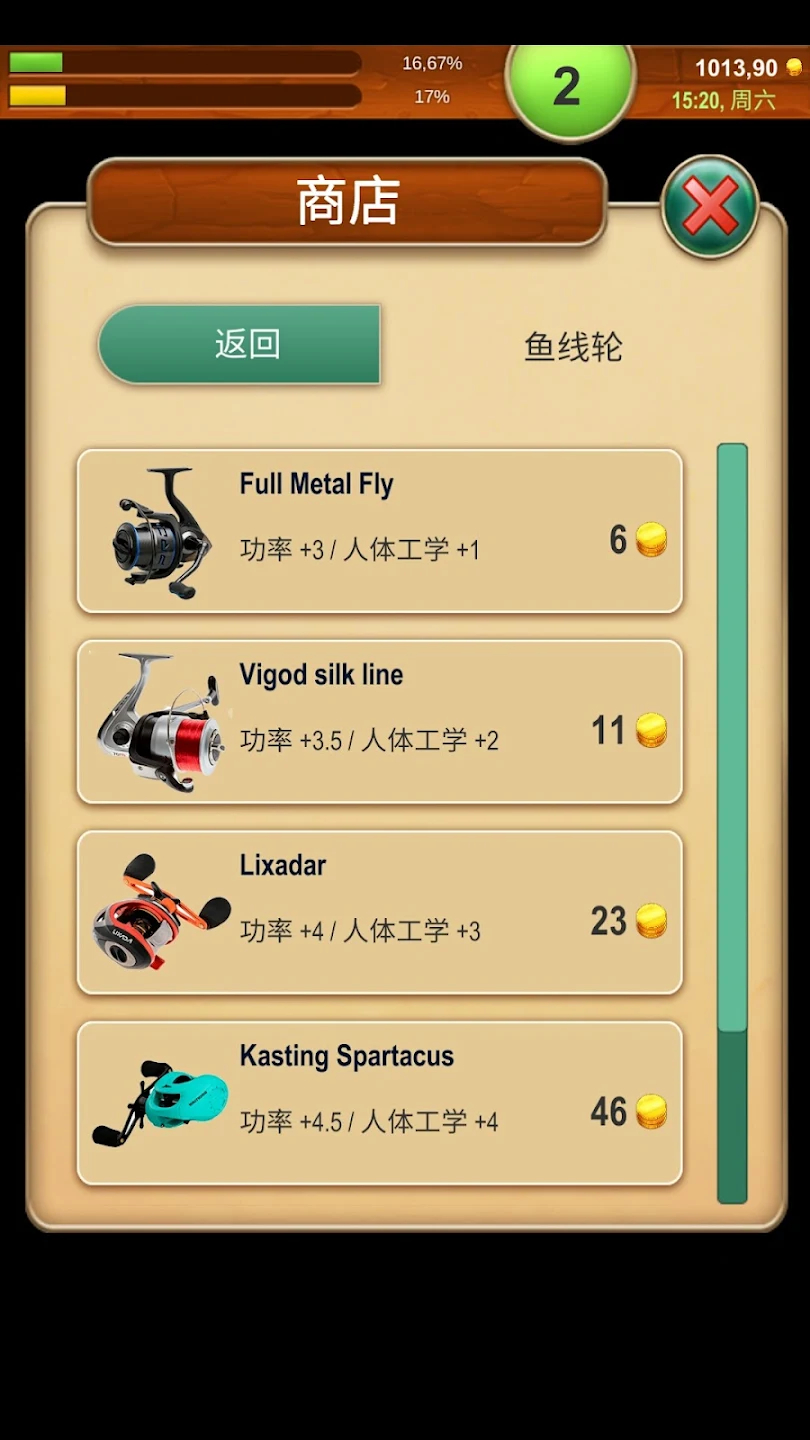Screen dimensions: 810x1440
Task: Open the Lixadar reel item
Action: coord(380,912)
